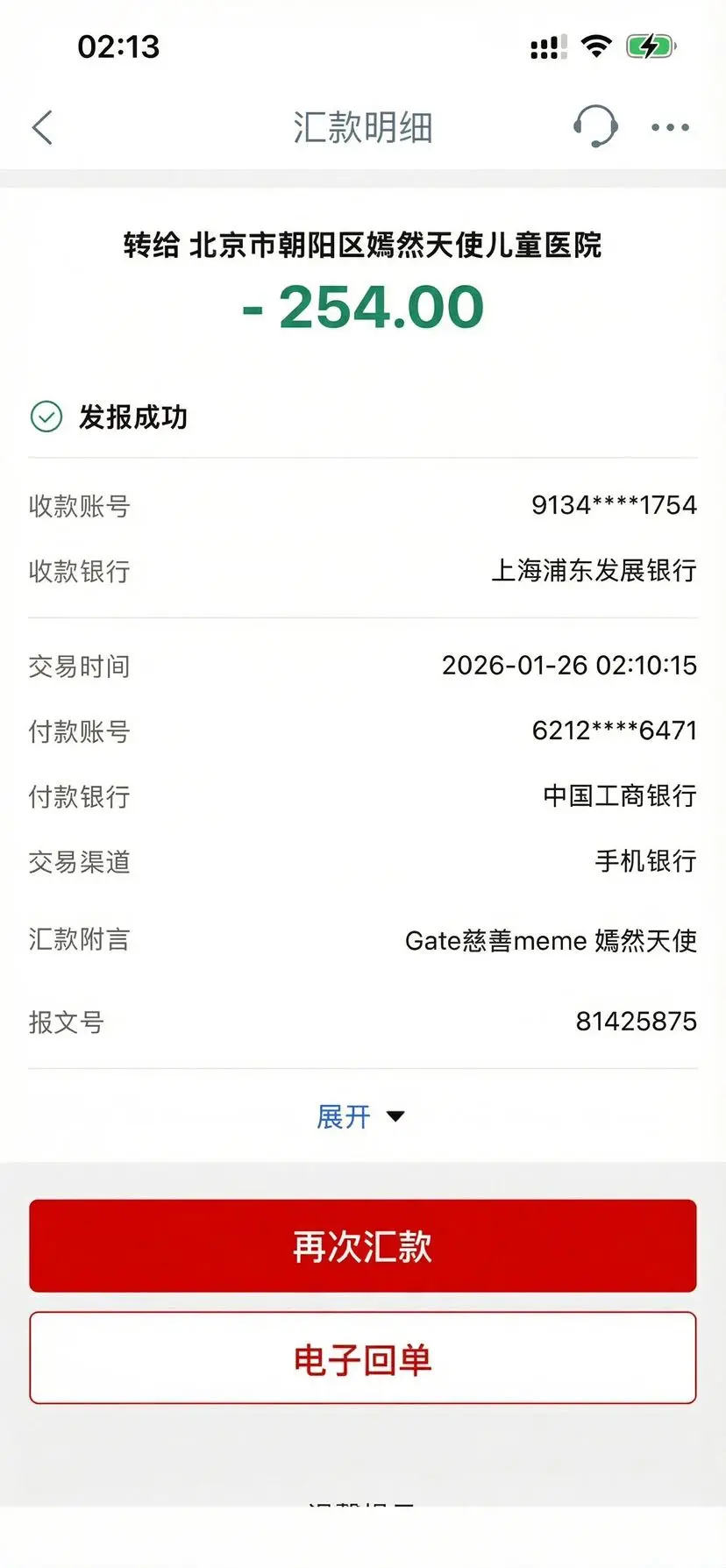Tap the charging battery icon
The image size is (726, 1568).
coord(649,46)
